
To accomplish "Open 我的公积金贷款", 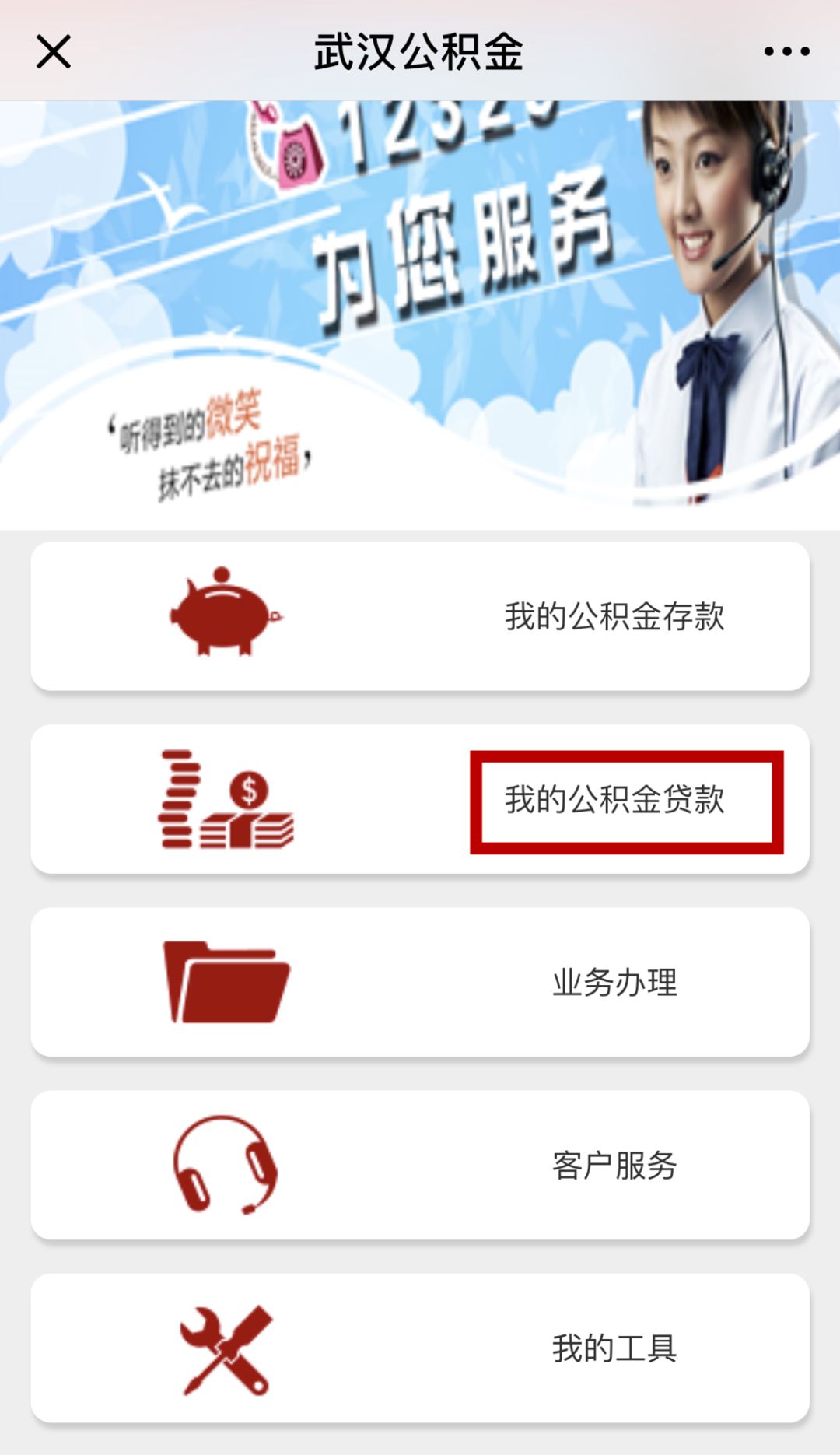I will [x=420, y=800].
